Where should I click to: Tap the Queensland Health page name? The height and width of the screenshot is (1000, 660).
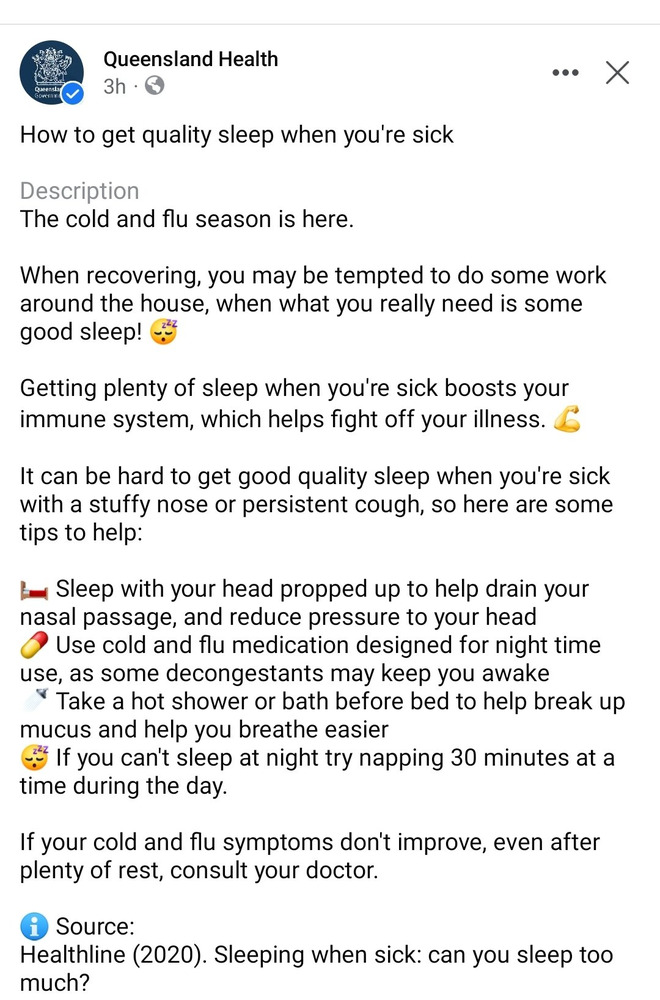[x=190, y=59]
